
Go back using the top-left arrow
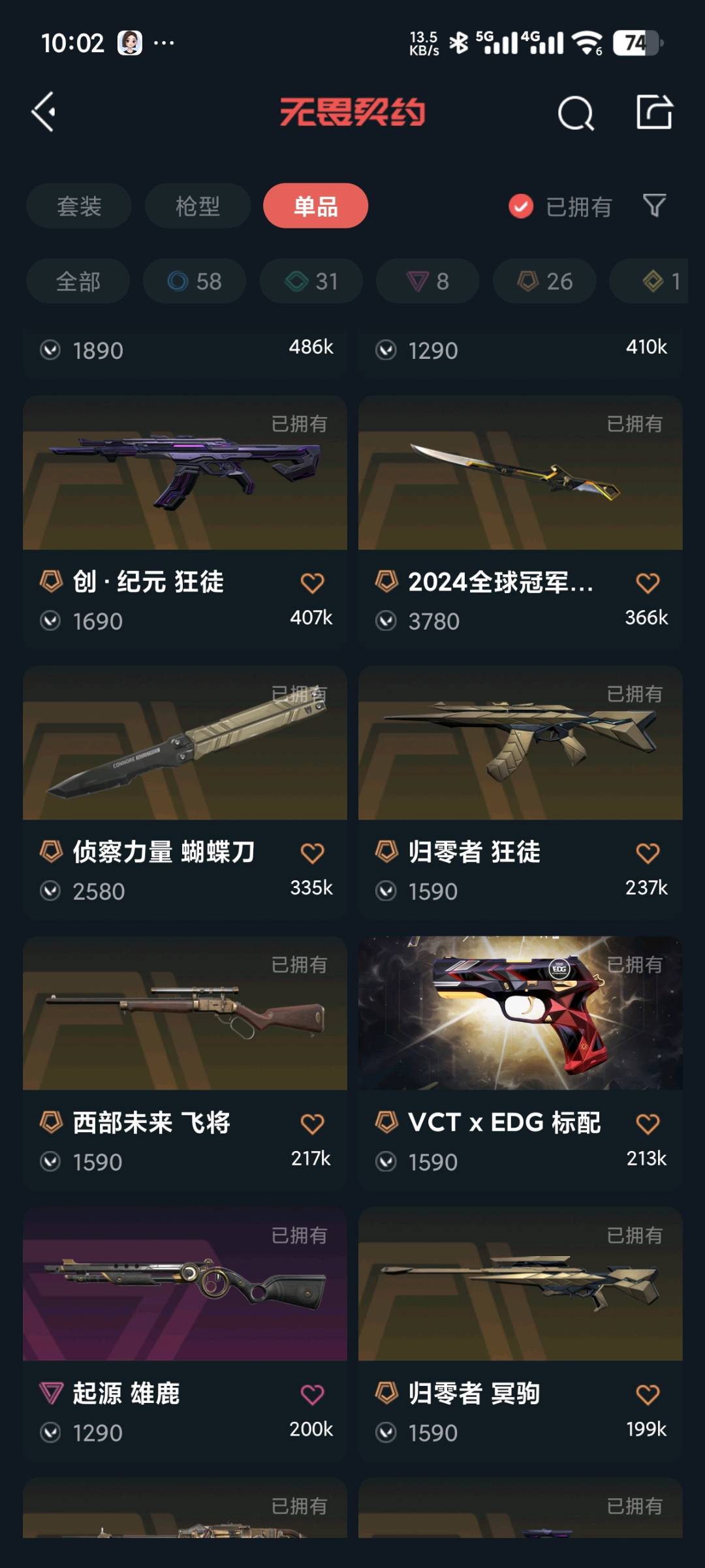click(x=44, y=112)
